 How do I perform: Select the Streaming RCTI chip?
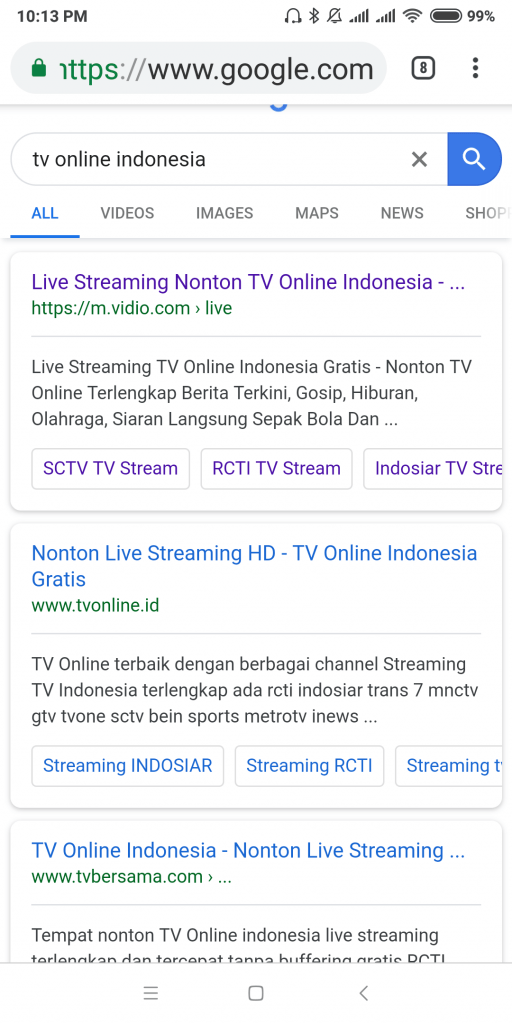[310, 765]
